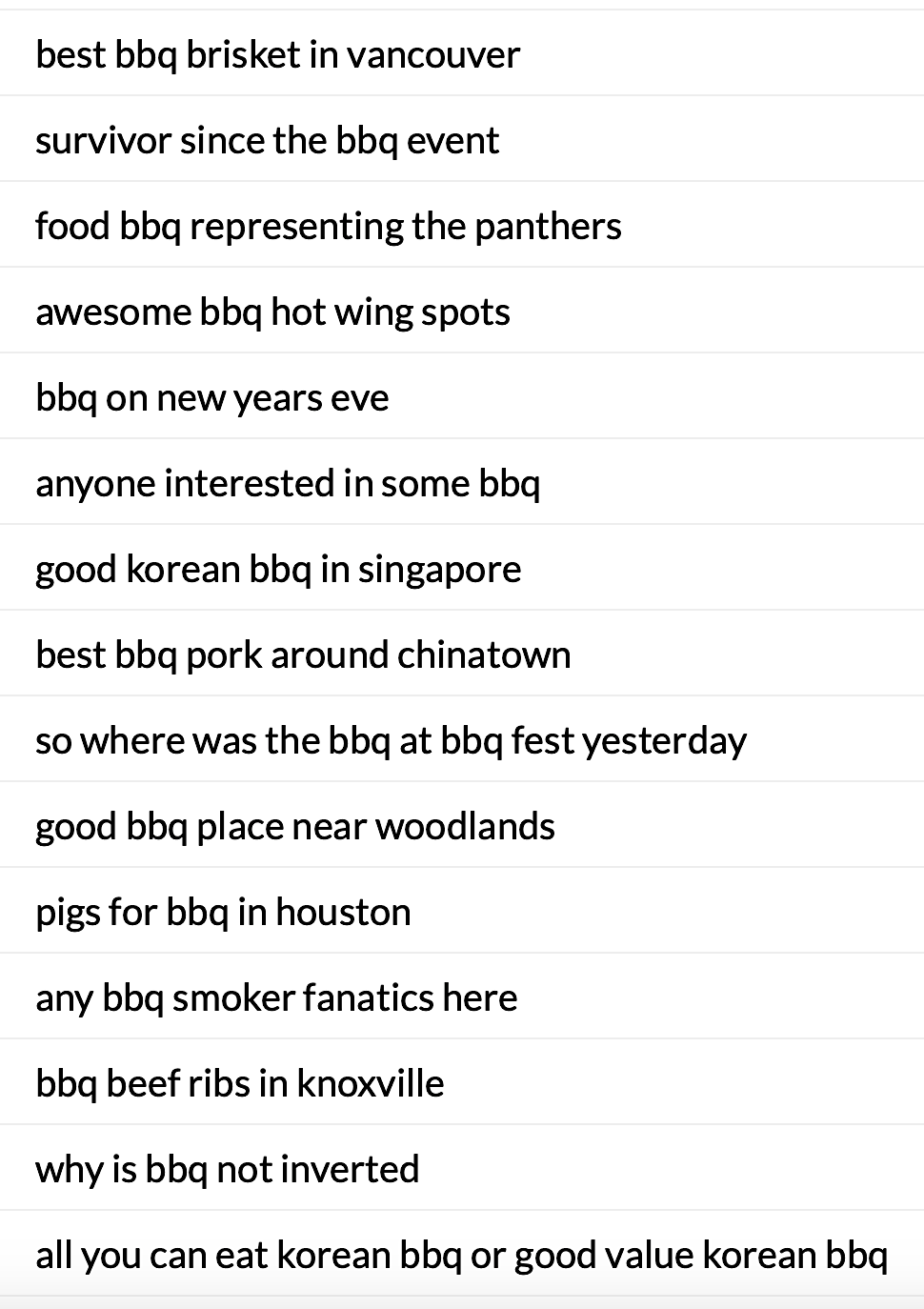The image size is (924, 1309).
Task: Open "anyone interested in some bbq" topic
Action: 287,483
